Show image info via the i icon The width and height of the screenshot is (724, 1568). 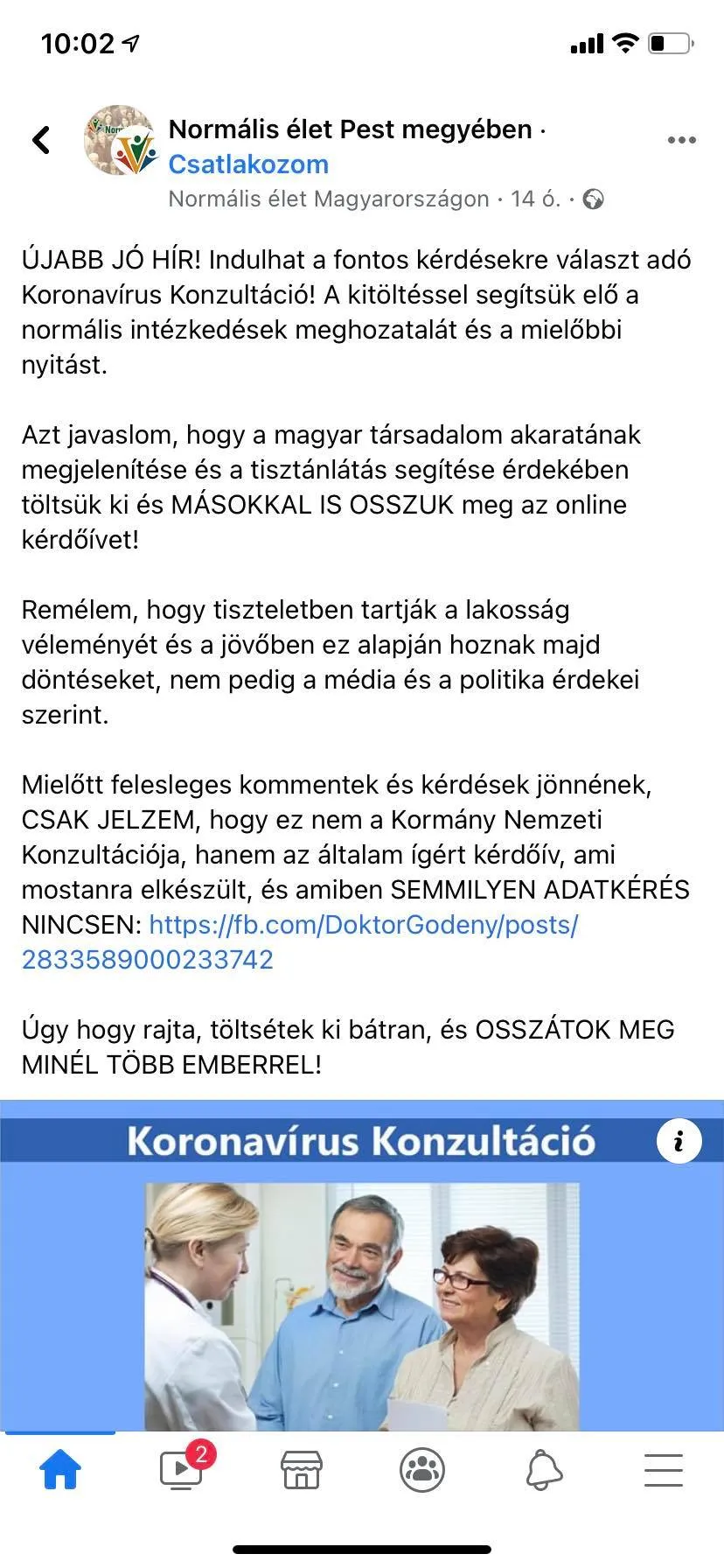pos(679,1141)
